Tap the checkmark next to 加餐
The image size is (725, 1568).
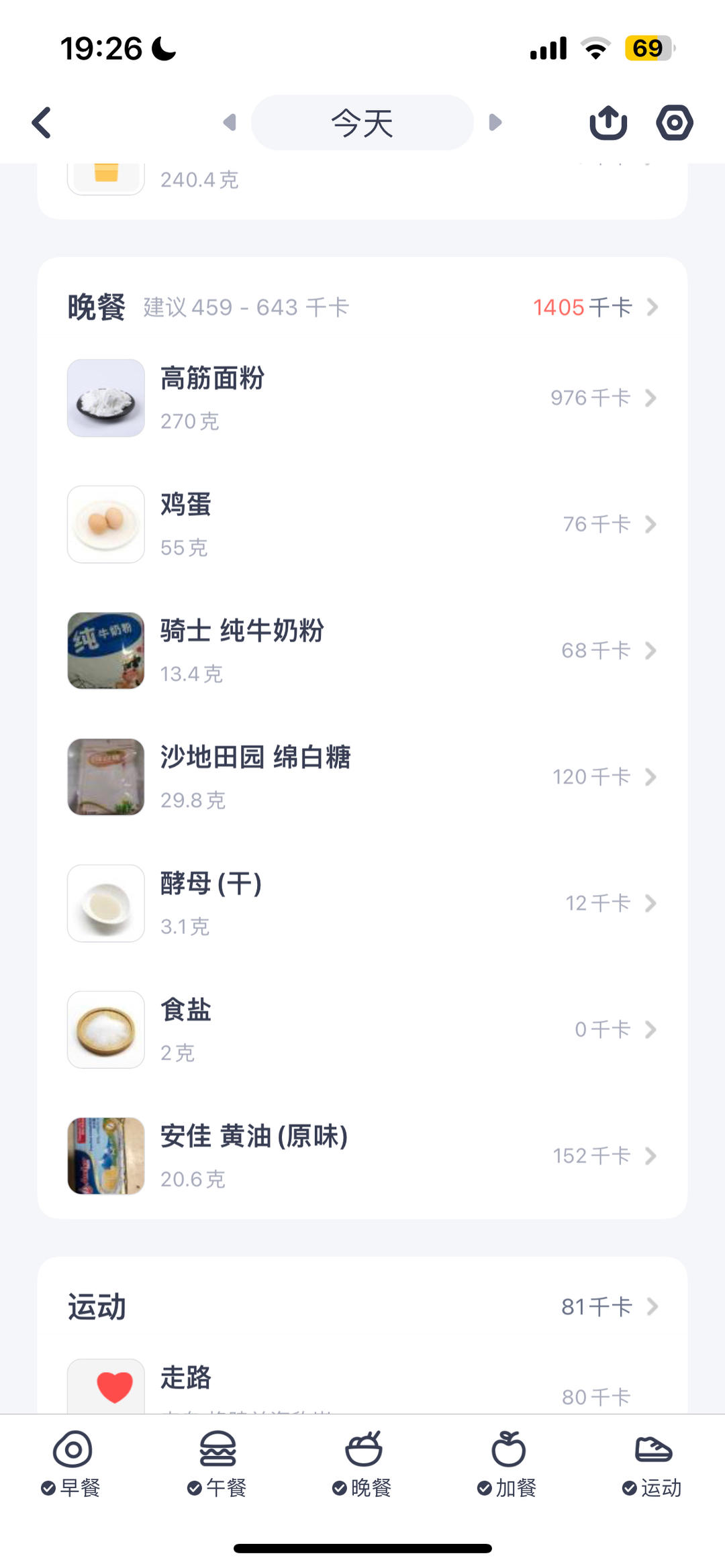pyautogui.click(x=485, y=1488)
